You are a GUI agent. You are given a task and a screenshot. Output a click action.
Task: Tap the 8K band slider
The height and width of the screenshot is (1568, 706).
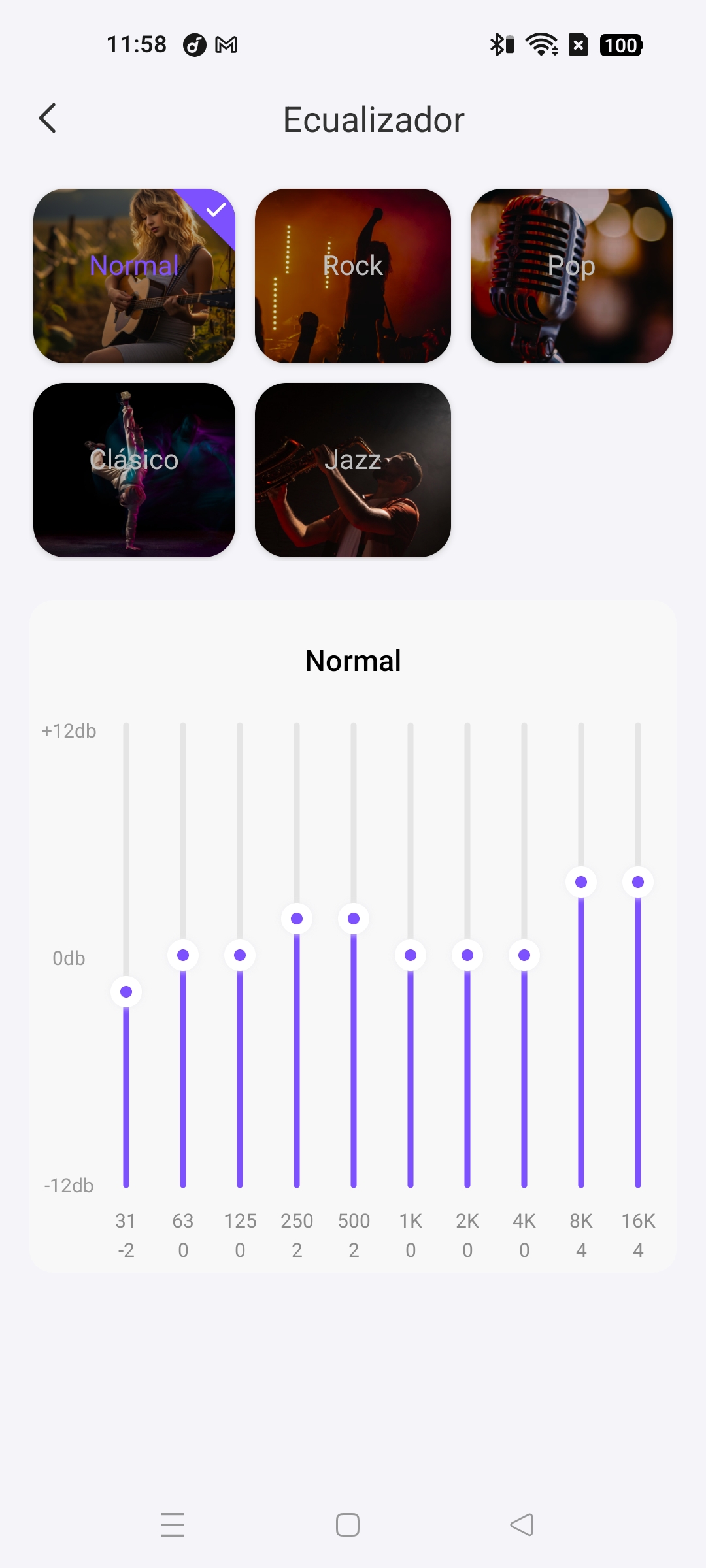[581, 882]
